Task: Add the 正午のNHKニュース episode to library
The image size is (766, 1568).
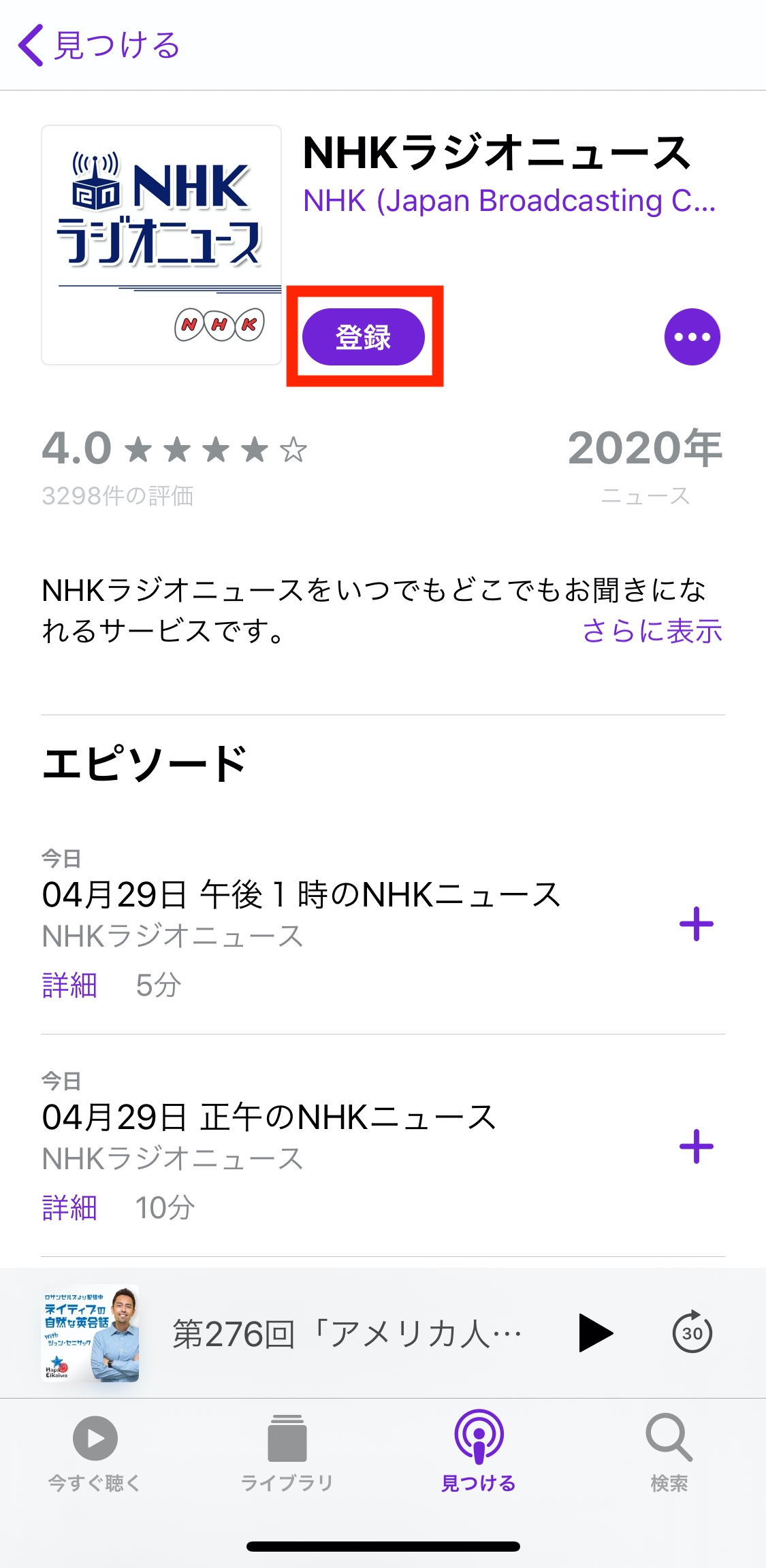Action: pos(696,1147)
